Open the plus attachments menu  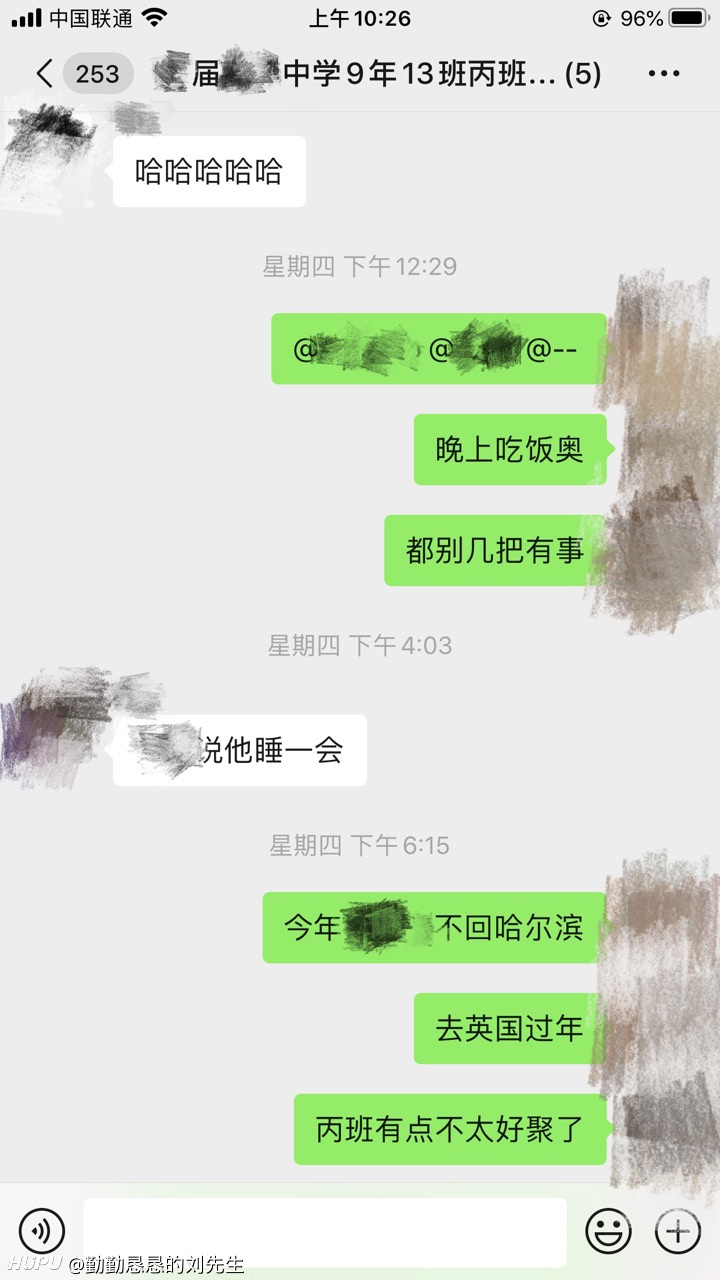coord(677,1230)
